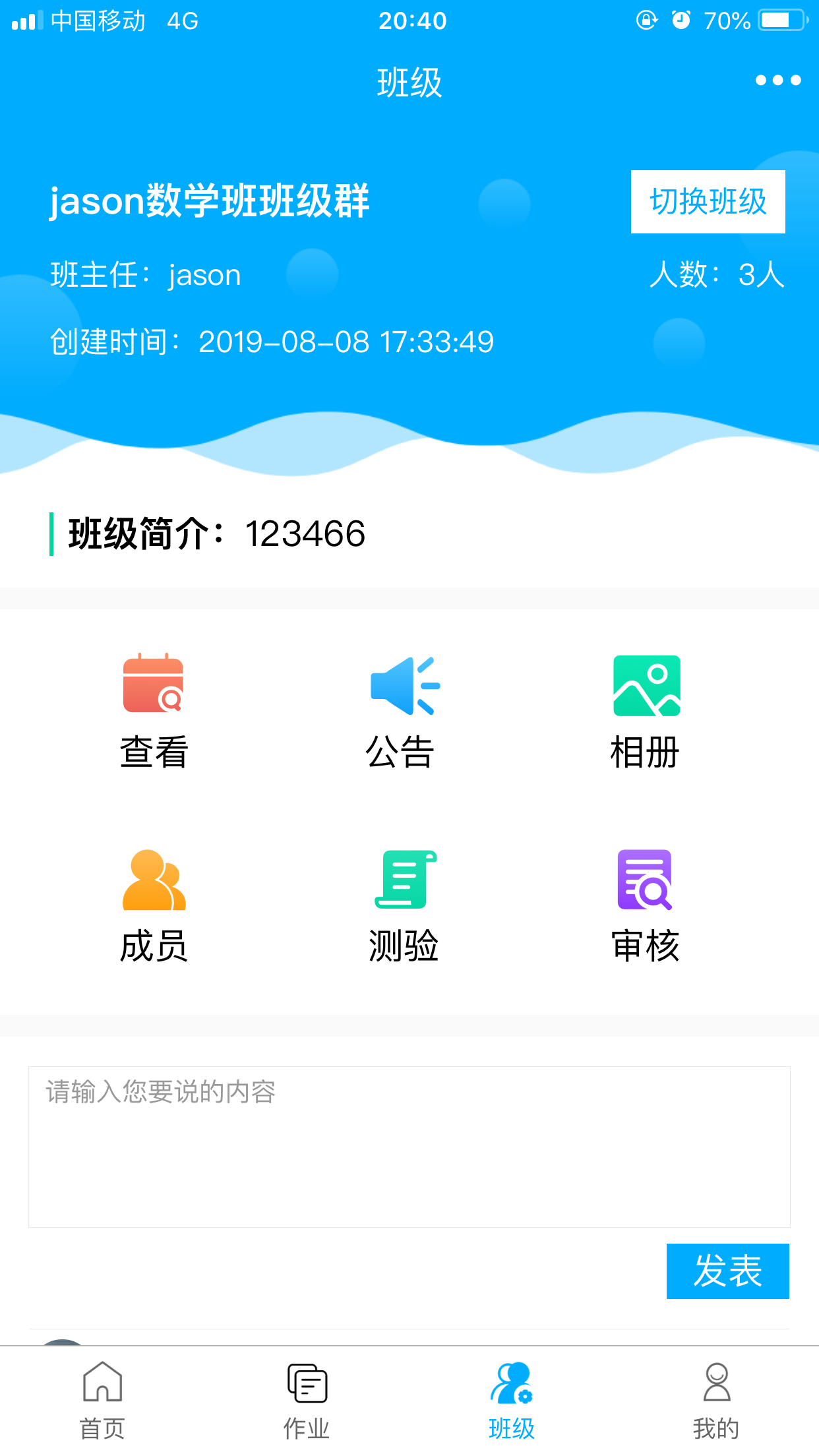Focus the 请输入您要说的内容 text box
Screen dimensions: 819x1456
tap(409, 1146)
